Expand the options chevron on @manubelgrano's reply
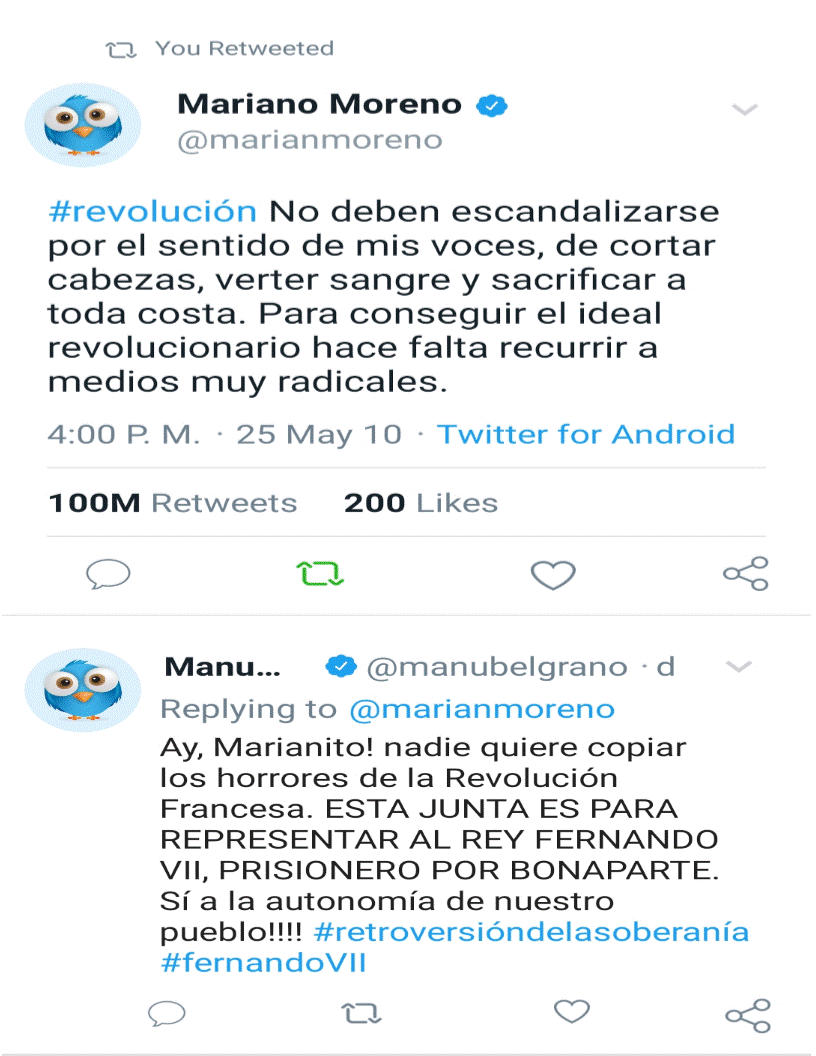 (x=738, y=666)
